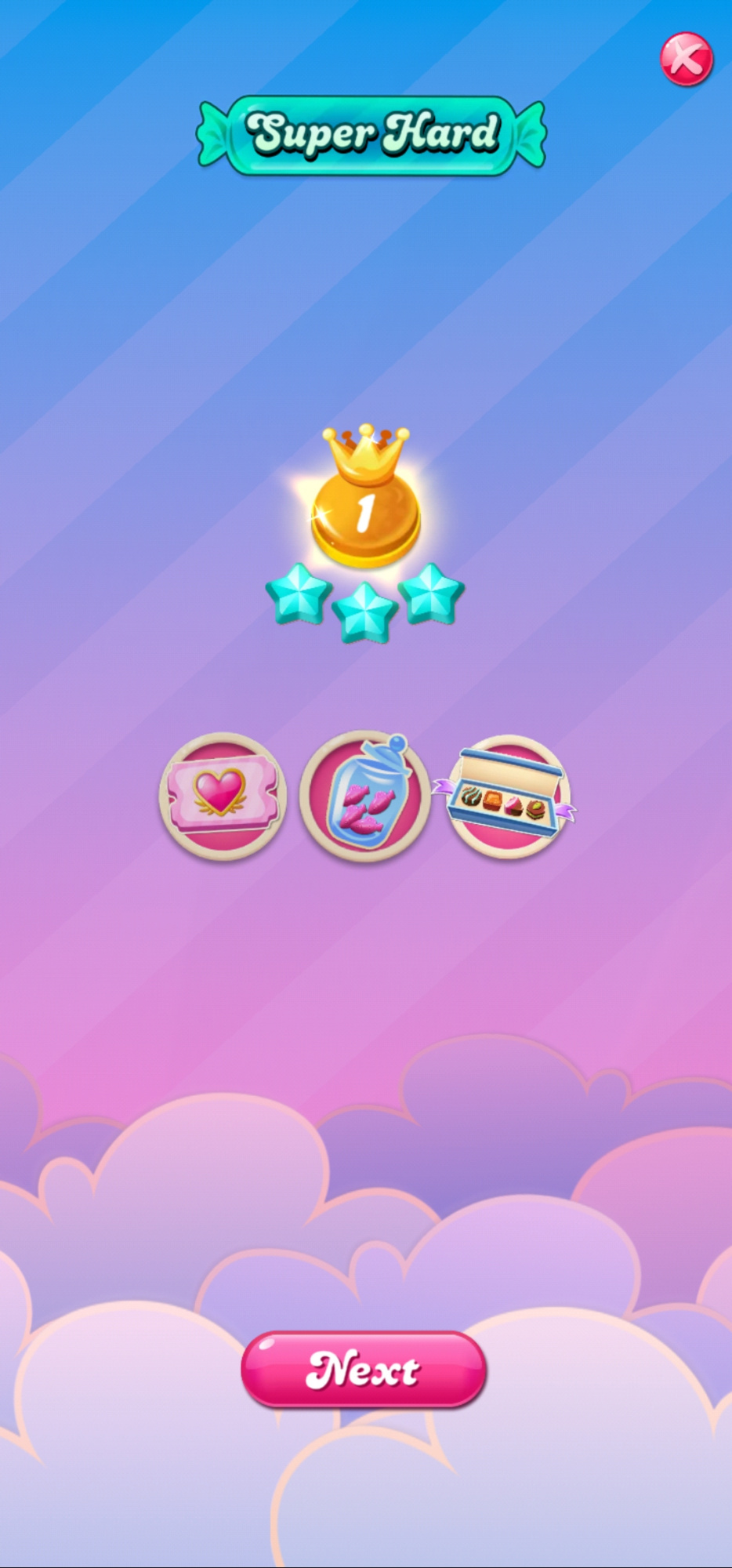The height and width of the screenshot is (1568, 732).
Task: Select the chocolate box booster
Action: click(507, 797)
